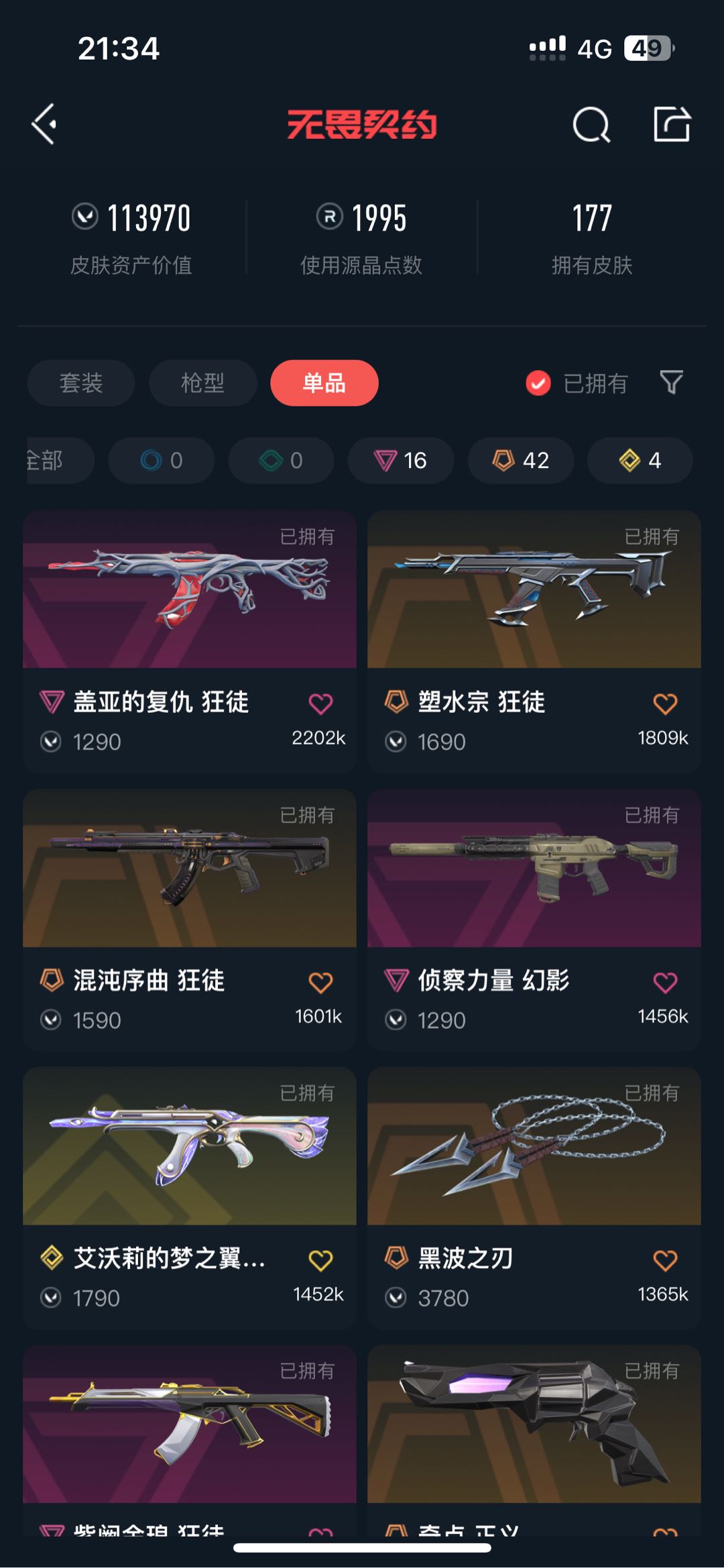Like the 混沌序曲 狂徒 skin
Screen dimensions: 724x1568
tap(320, 983)
